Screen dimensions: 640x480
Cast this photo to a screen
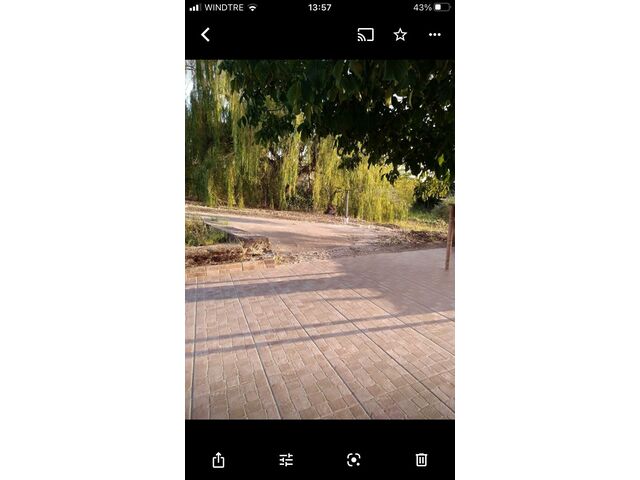(x=365, y=34)
